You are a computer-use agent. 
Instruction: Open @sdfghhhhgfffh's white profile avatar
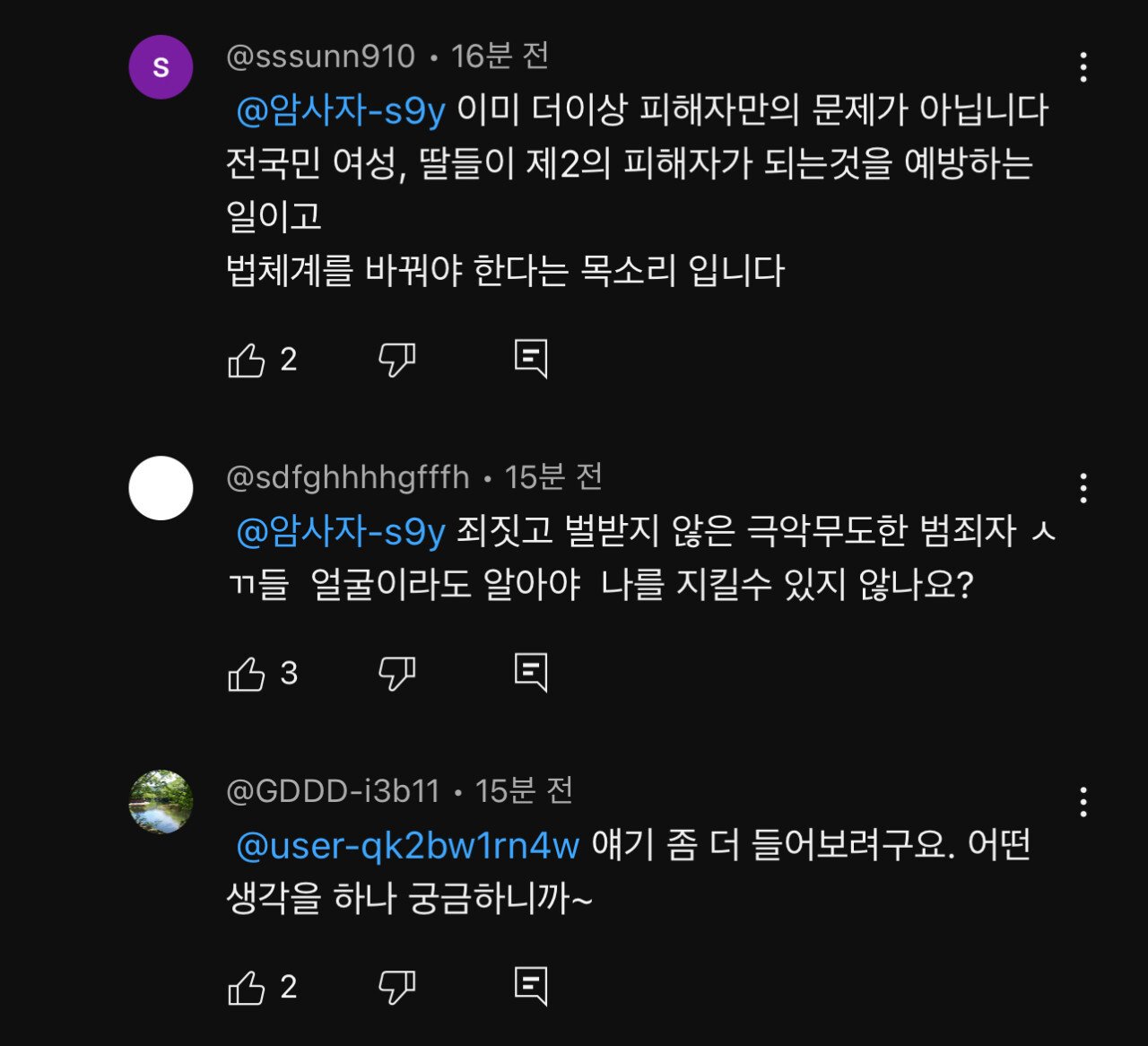pos(161,488)
